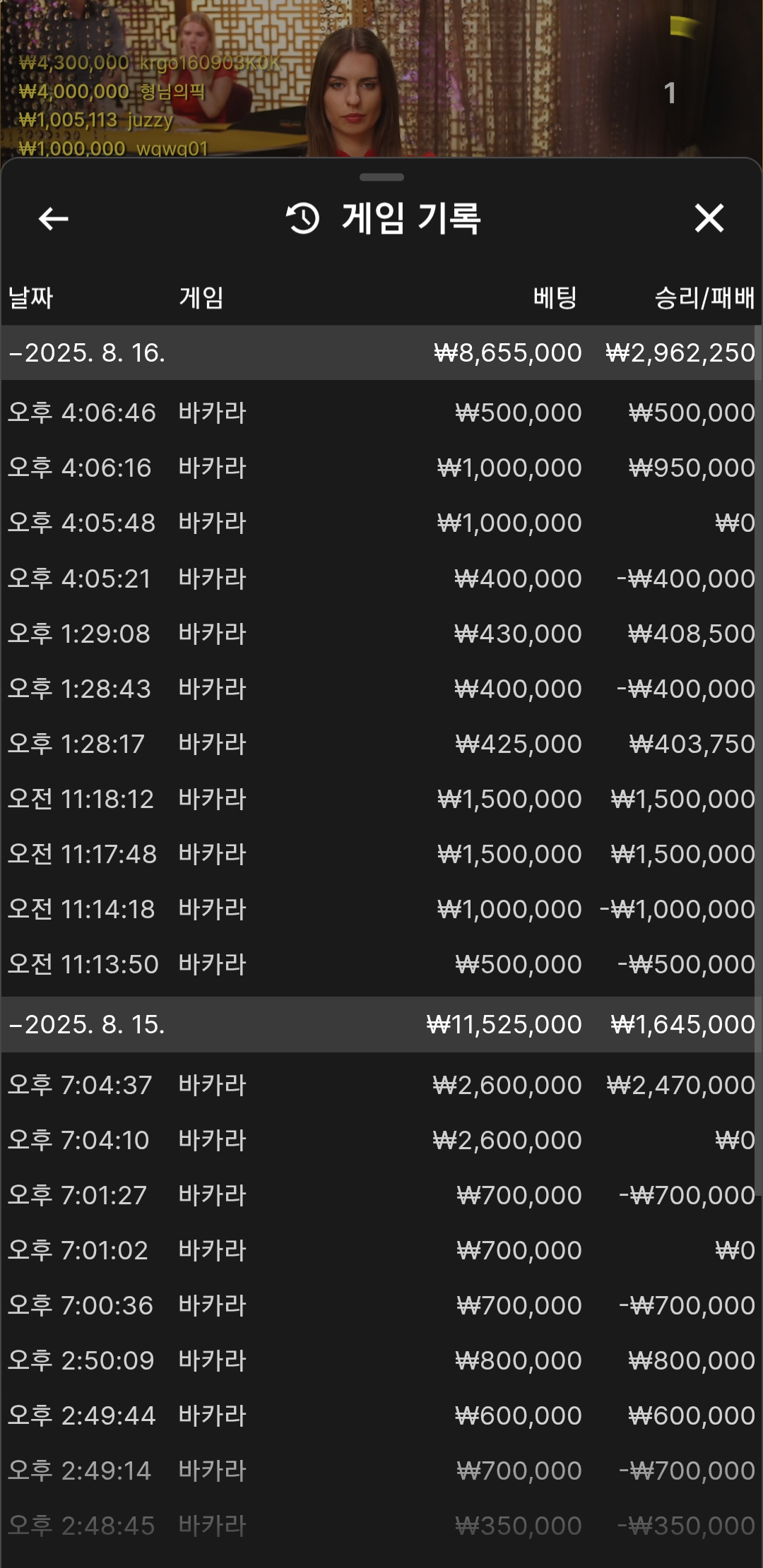View the 오전 11:17:48 round details

pos(381,854)
